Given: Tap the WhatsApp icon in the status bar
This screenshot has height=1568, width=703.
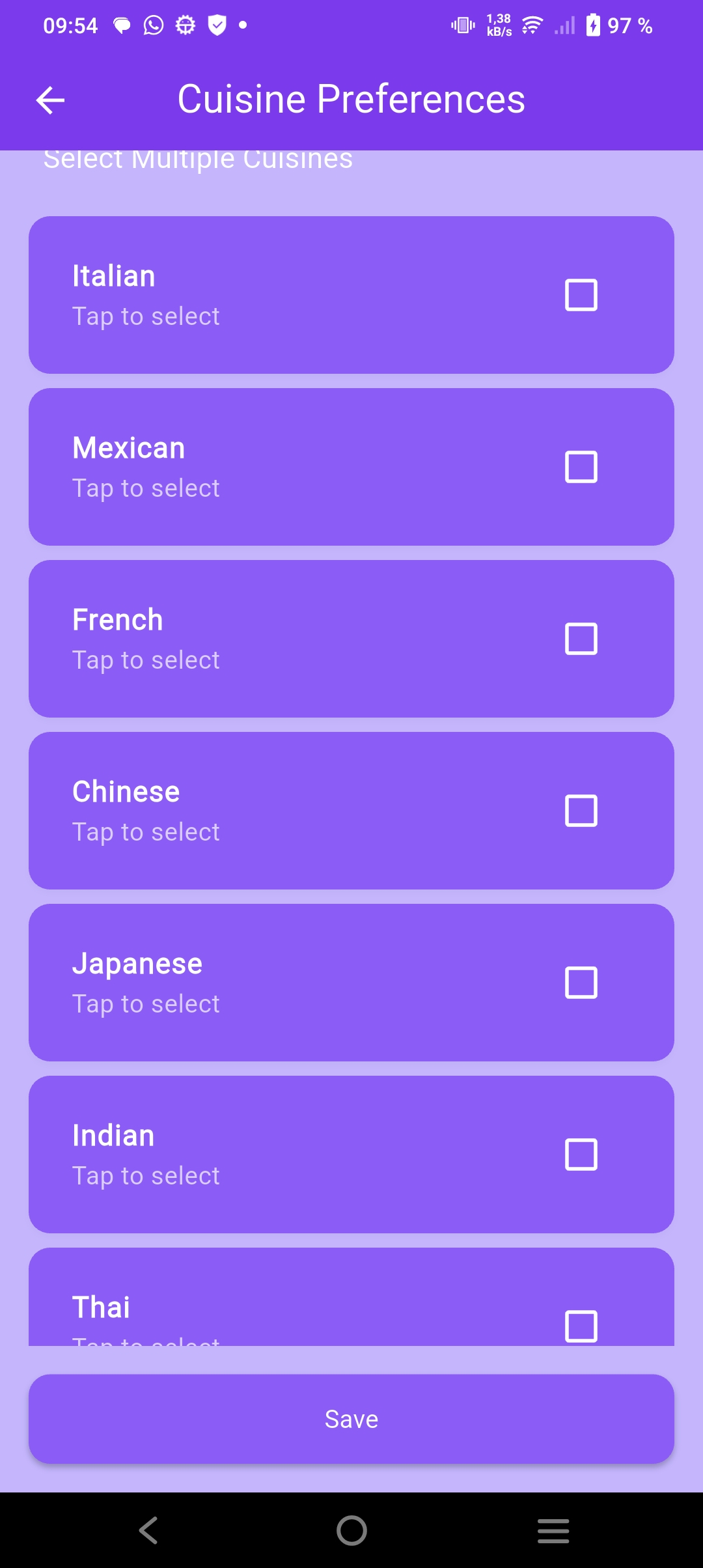Looking at the screenshot, I should click(153, 25).
